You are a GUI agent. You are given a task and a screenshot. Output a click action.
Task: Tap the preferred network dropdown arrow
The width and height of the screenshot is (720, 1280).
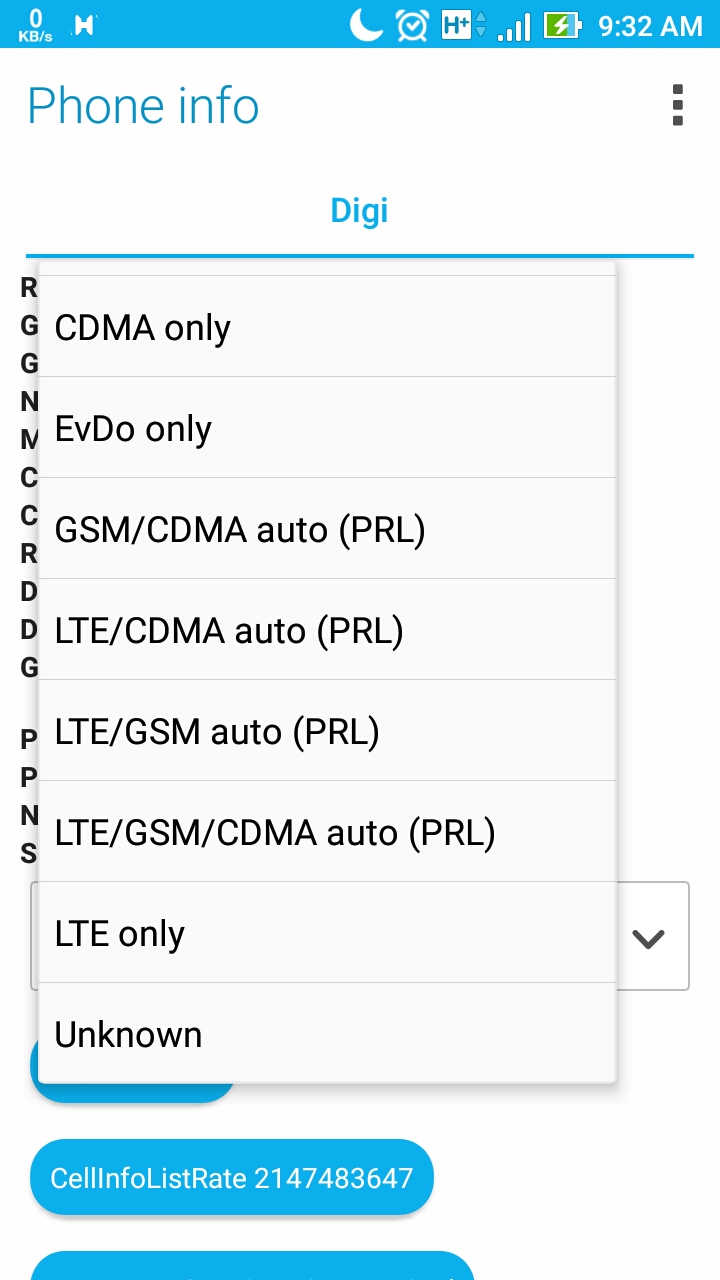coord(649,938)
